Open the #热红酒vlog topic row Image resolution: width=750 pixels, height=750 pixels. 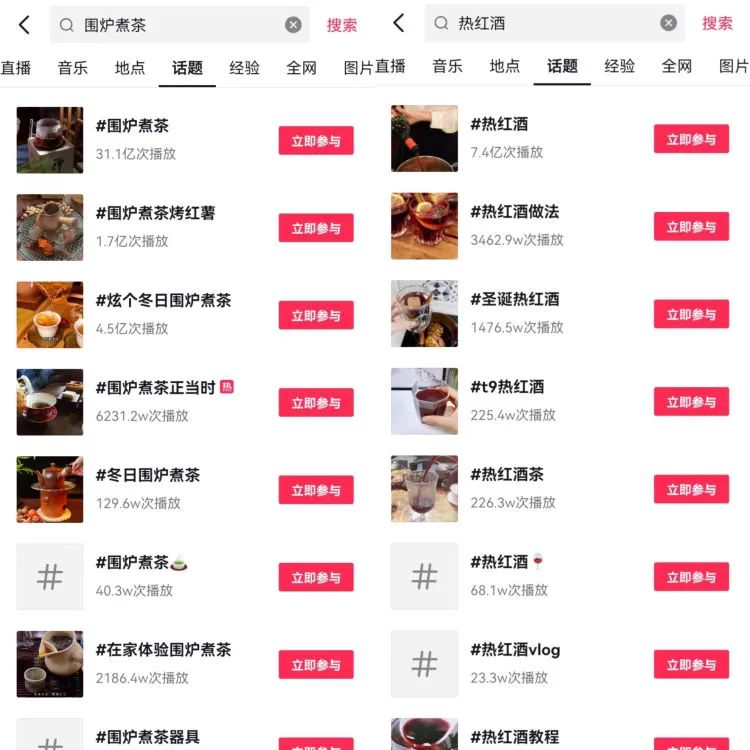pyautogui.click(x=515, y=650)
